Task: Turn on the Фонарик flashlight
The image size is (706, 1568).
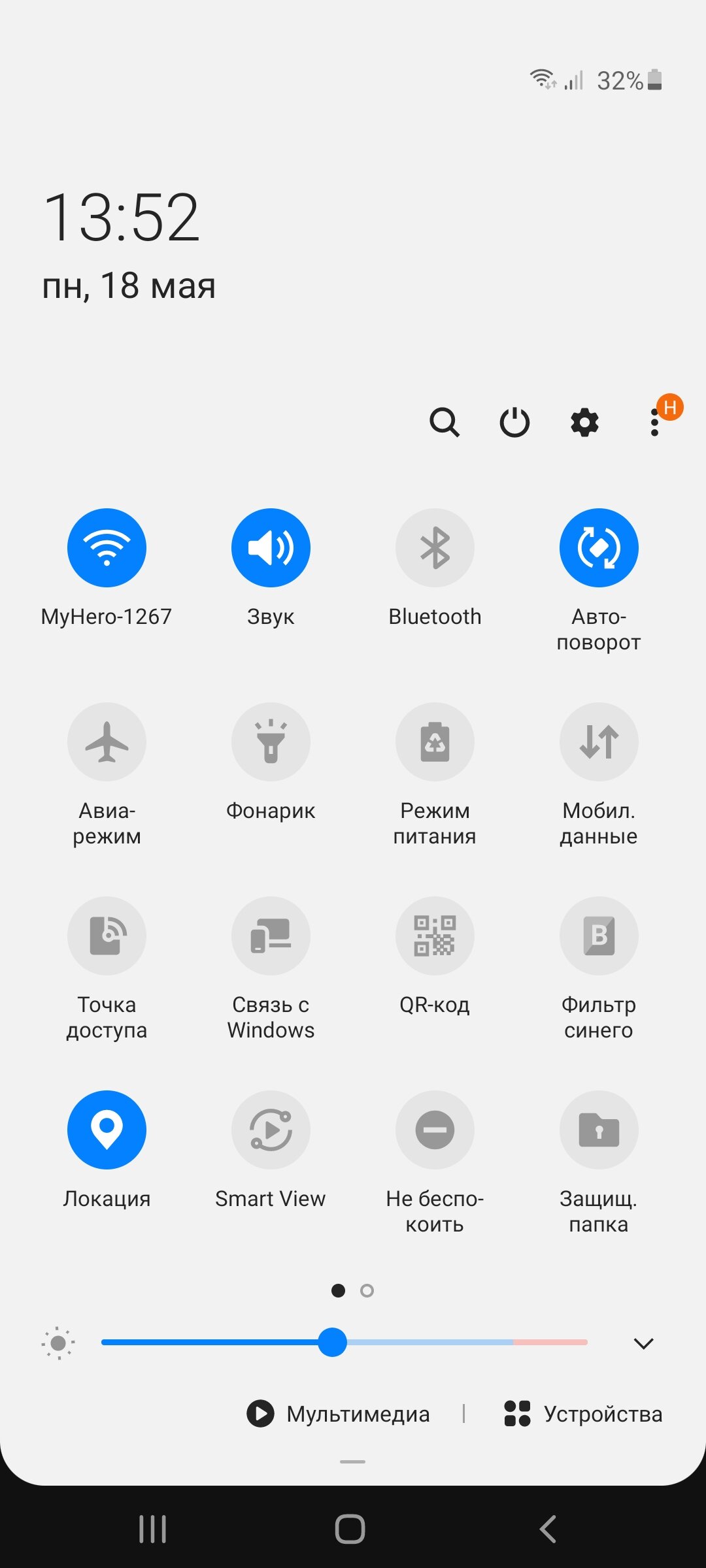Action: click(271, 742)
